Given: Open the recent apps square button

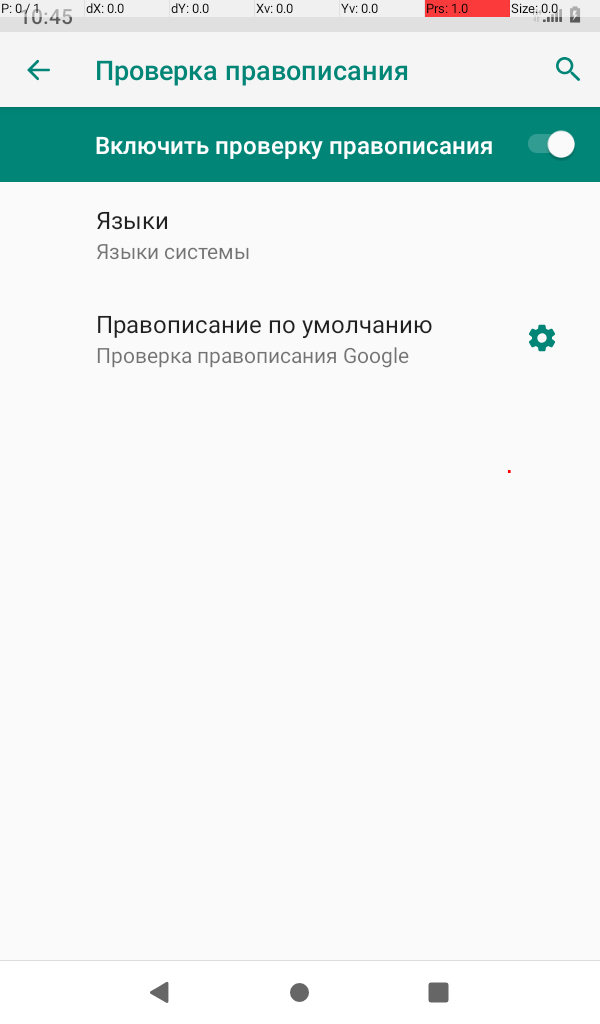Looking at the screenshot, I should tap(438, 992).
